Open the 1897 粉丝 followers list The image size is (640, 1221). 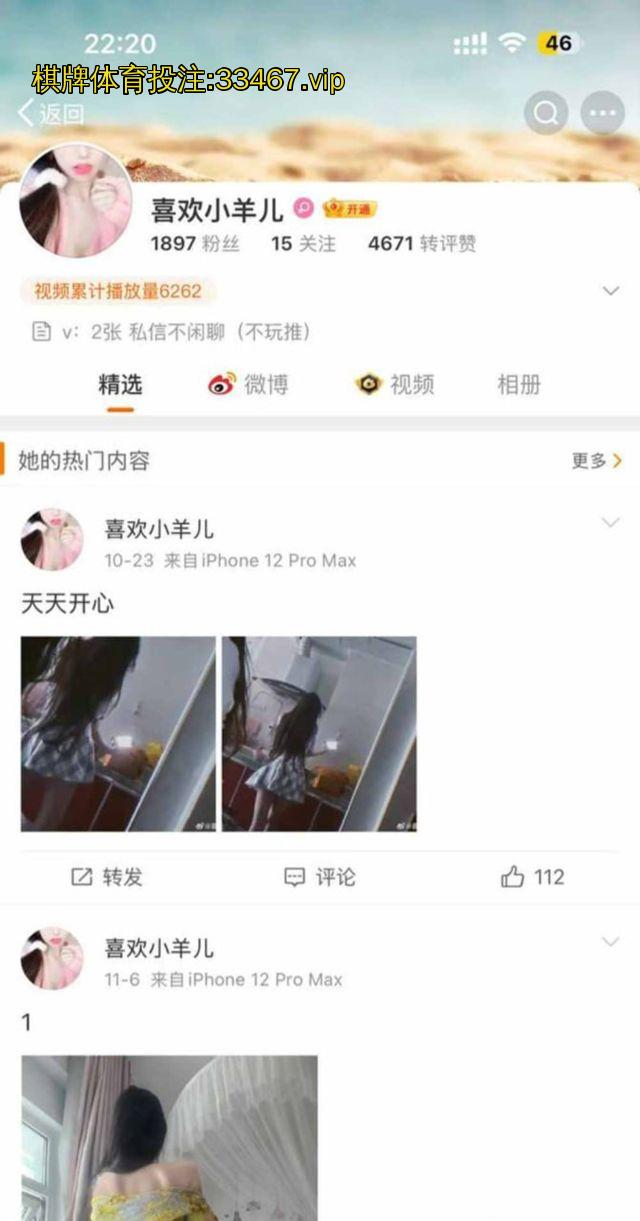[x=195, y=243]
